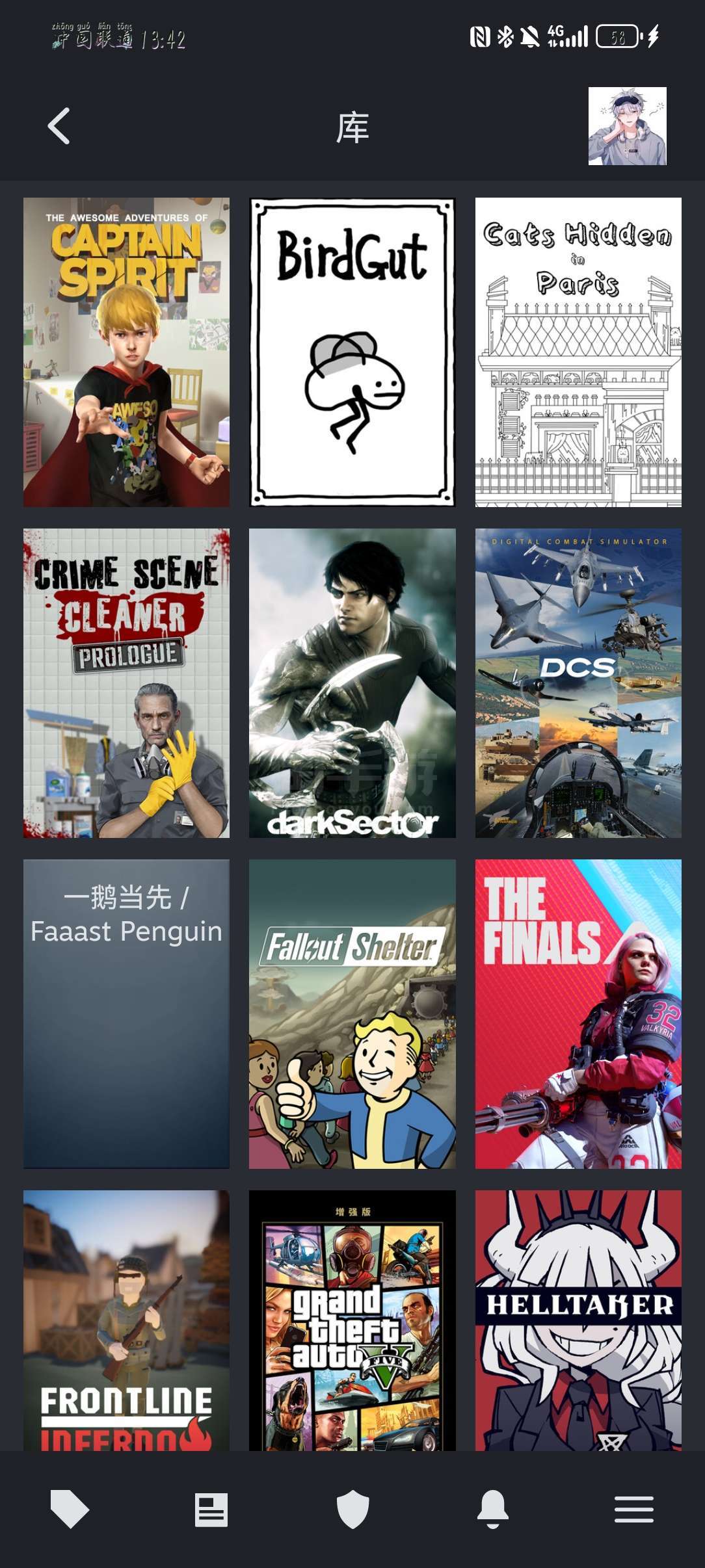Open Faaast Penguin game tile
Viewport: 705px width, 1568px height.
[126, 1013]
